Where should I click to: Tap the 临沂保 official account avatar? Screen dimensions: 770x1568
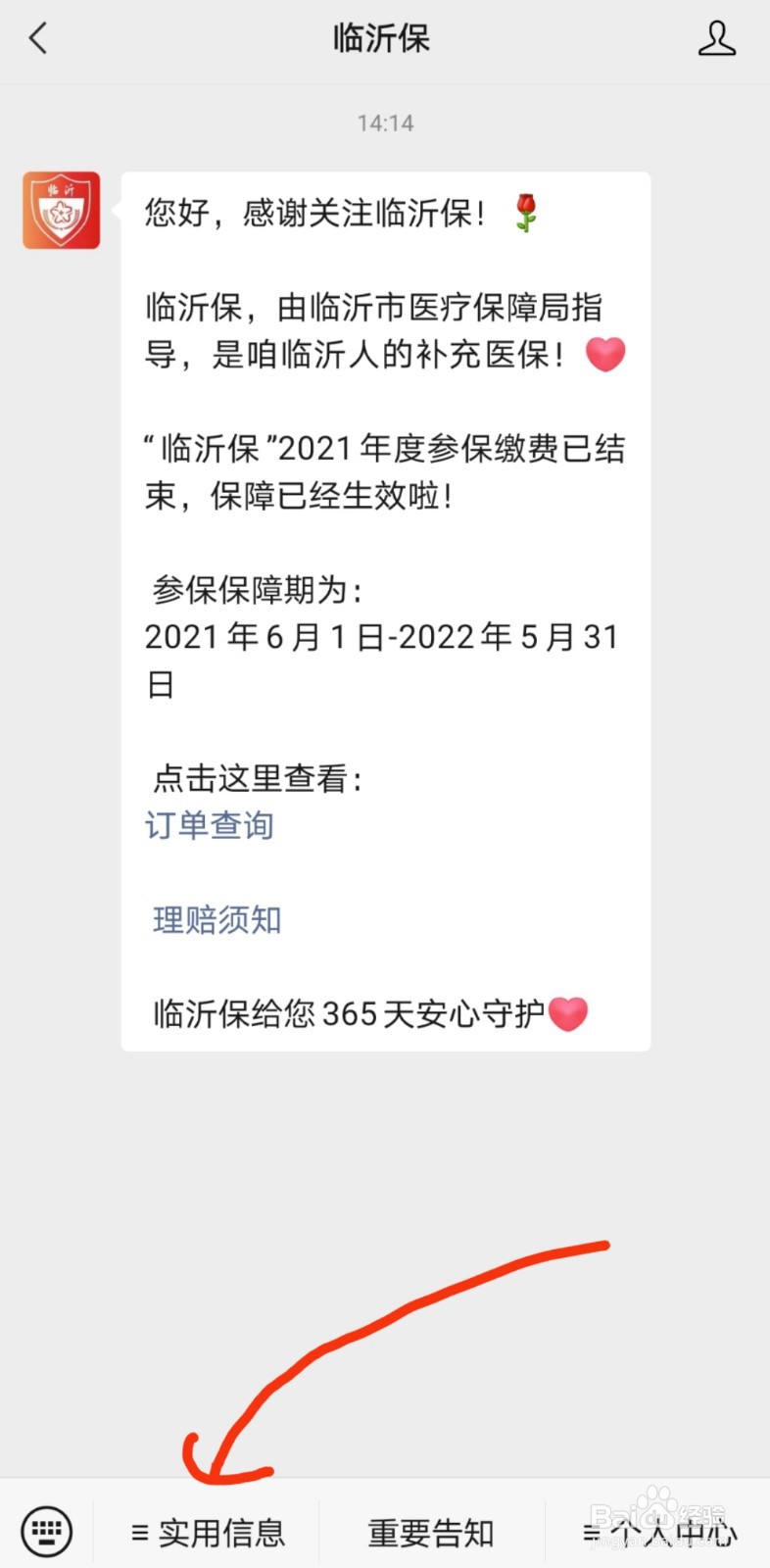pyautogui.click(x=61, y=211)
